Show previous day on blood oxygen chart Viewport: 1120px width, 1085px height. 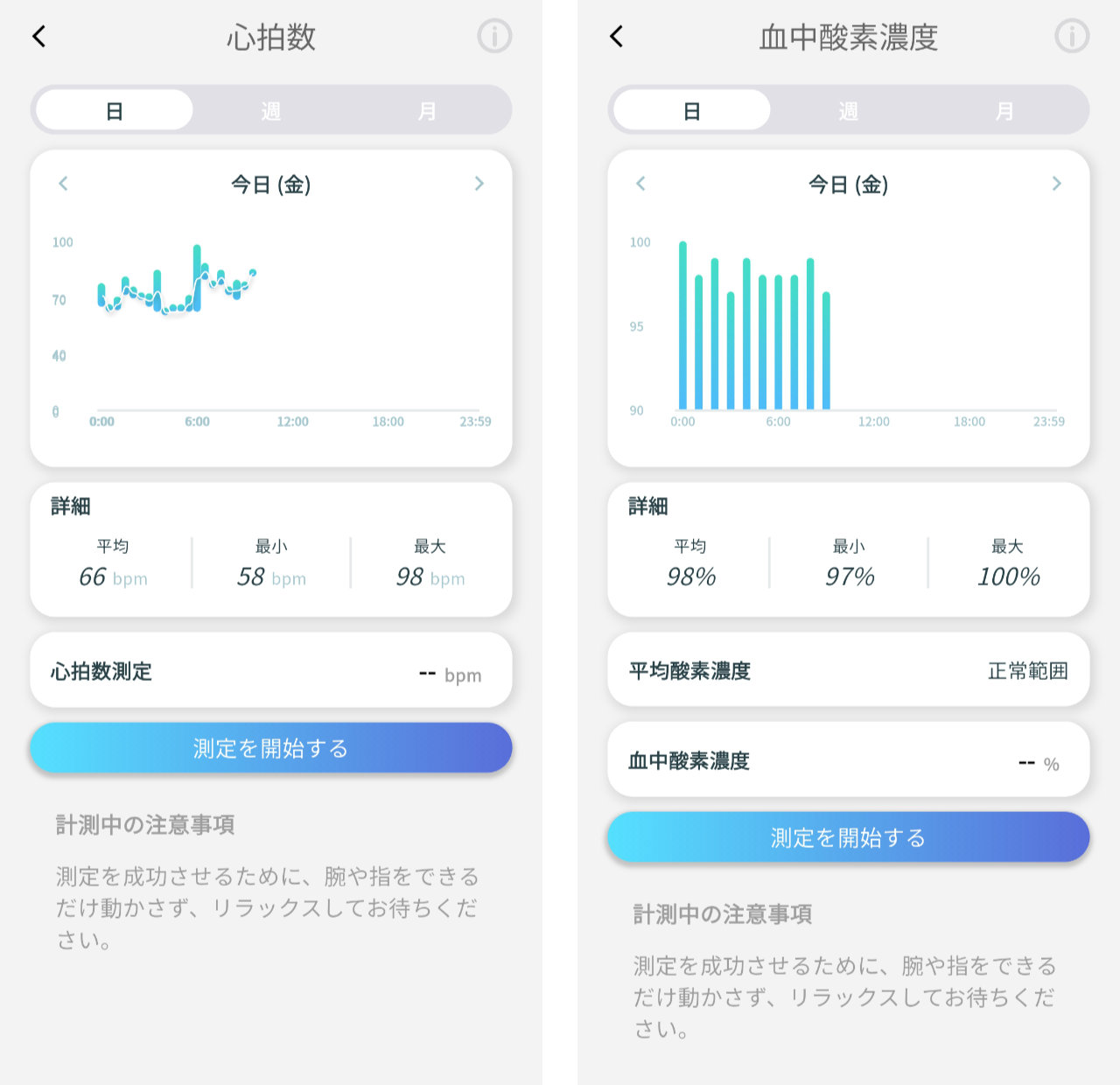(640, 184)
